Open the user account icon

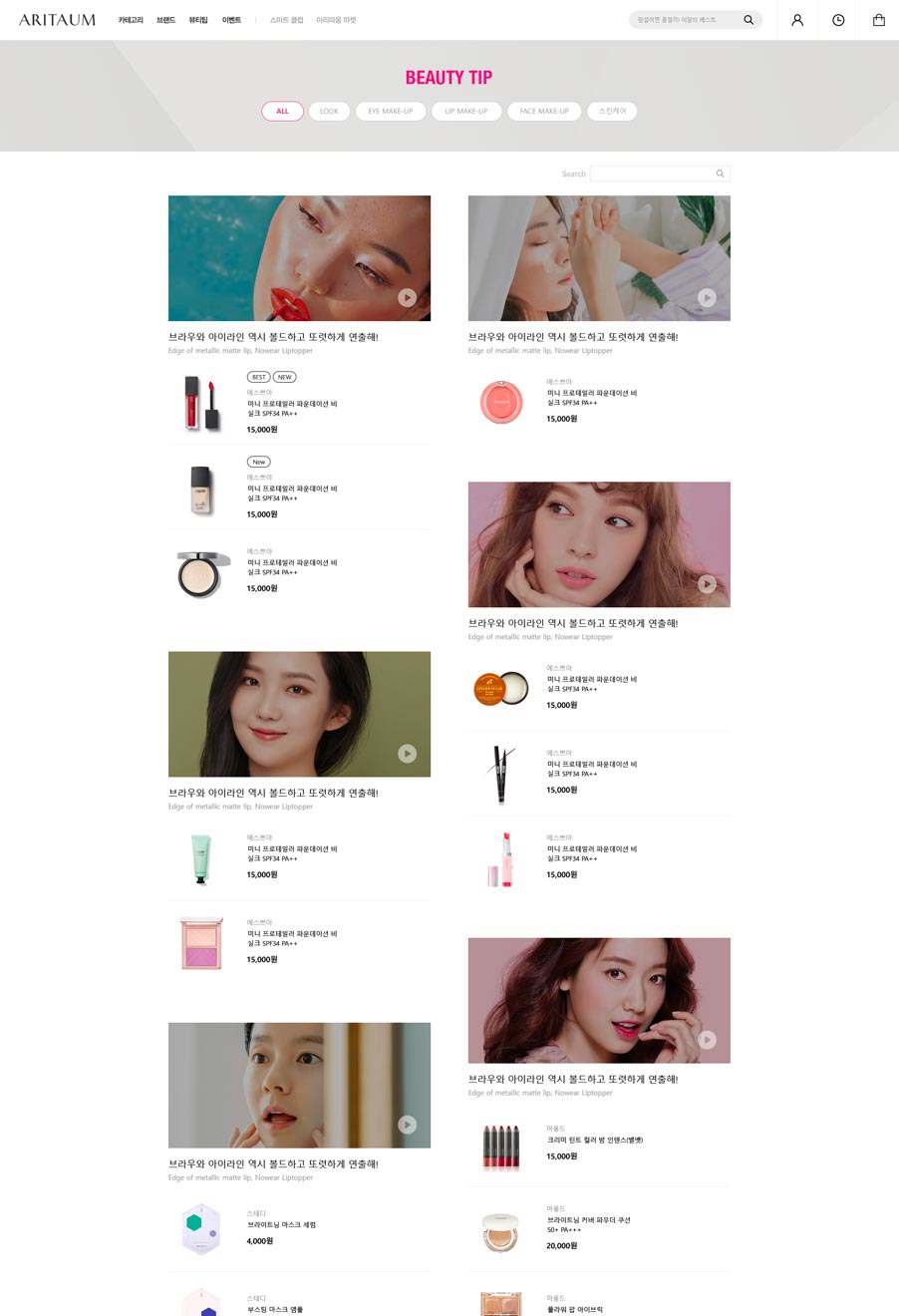pyautogui.click(x=797, y=20)
